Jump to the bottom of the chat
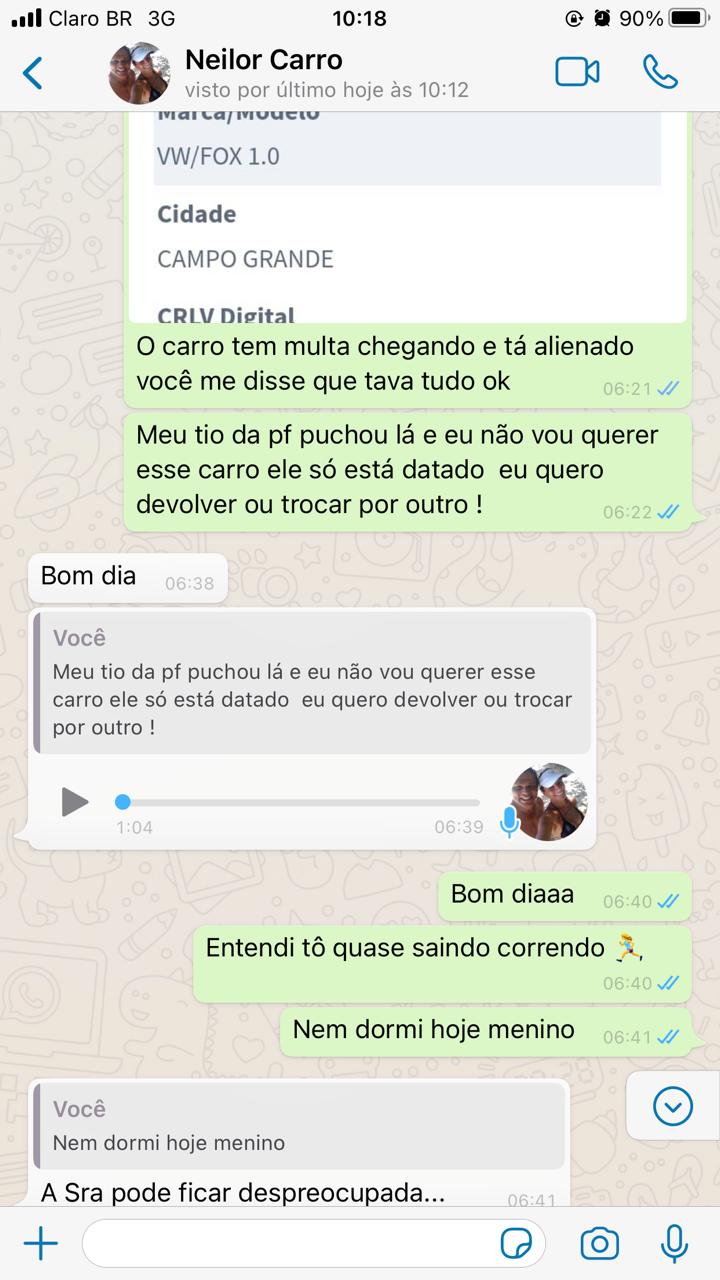The width and height of the screenshot is (720, 1280). pos(672,1106)
